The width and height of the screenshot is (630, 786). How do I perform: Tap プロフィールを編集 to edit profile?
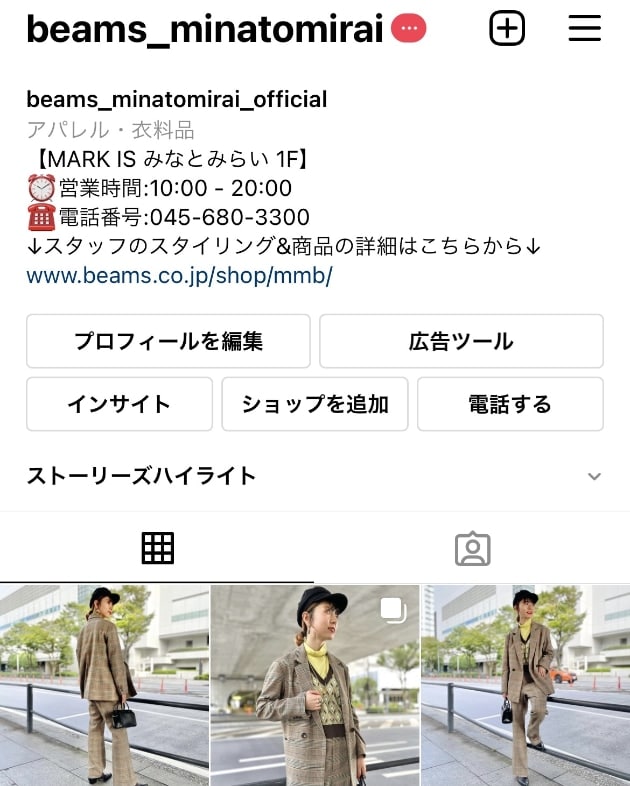coord(168,341)
